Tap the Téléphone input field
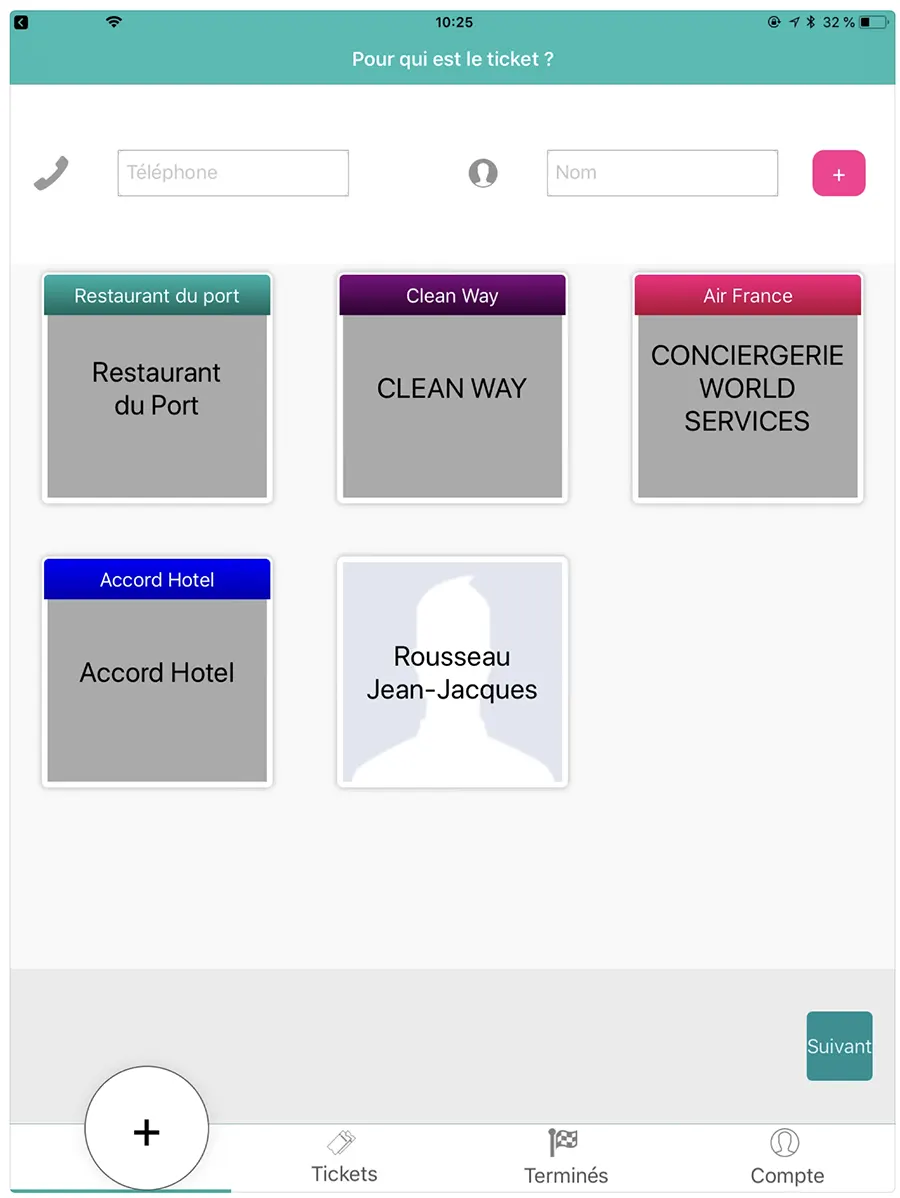 [233, 173]
